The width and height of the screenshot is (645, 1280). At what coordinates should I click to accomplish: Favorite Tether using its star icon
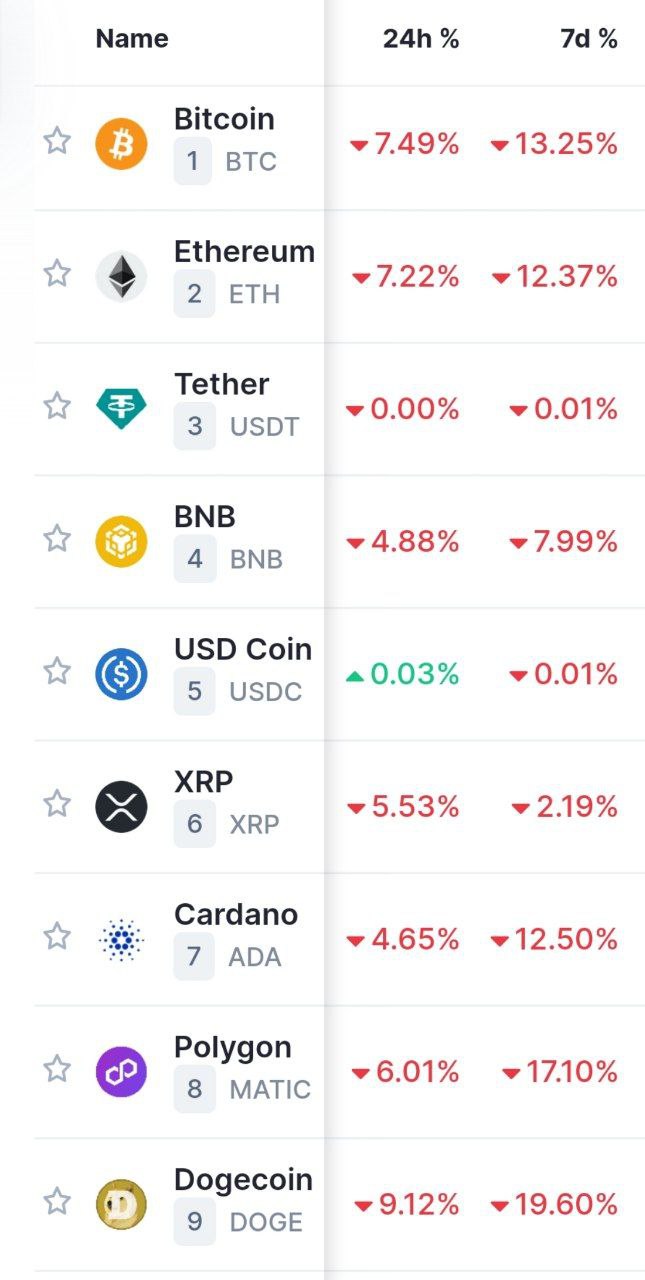click(x=57, y=406)
